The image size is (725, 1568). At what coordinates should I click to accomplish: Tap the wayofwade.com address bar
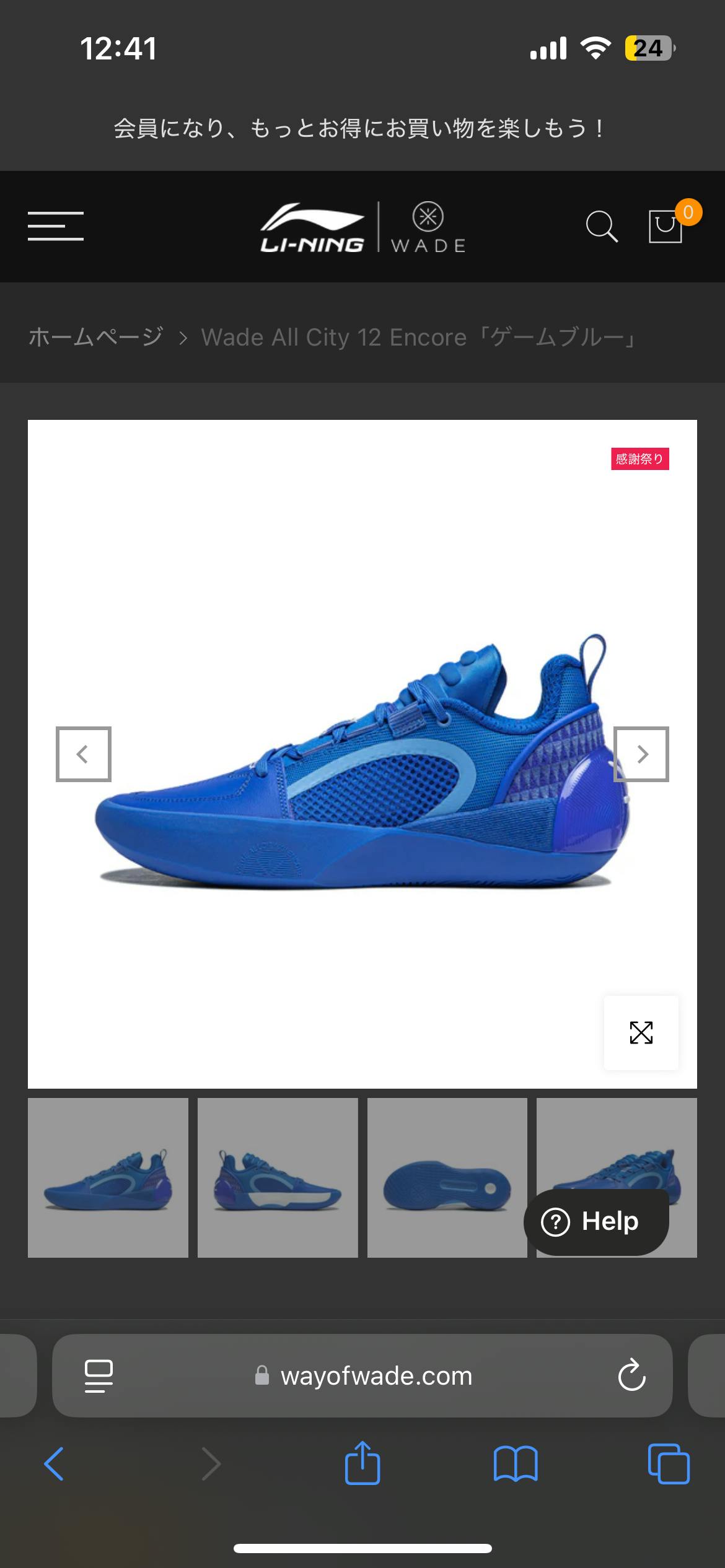pyautogui.click(x=376, y=1375)
